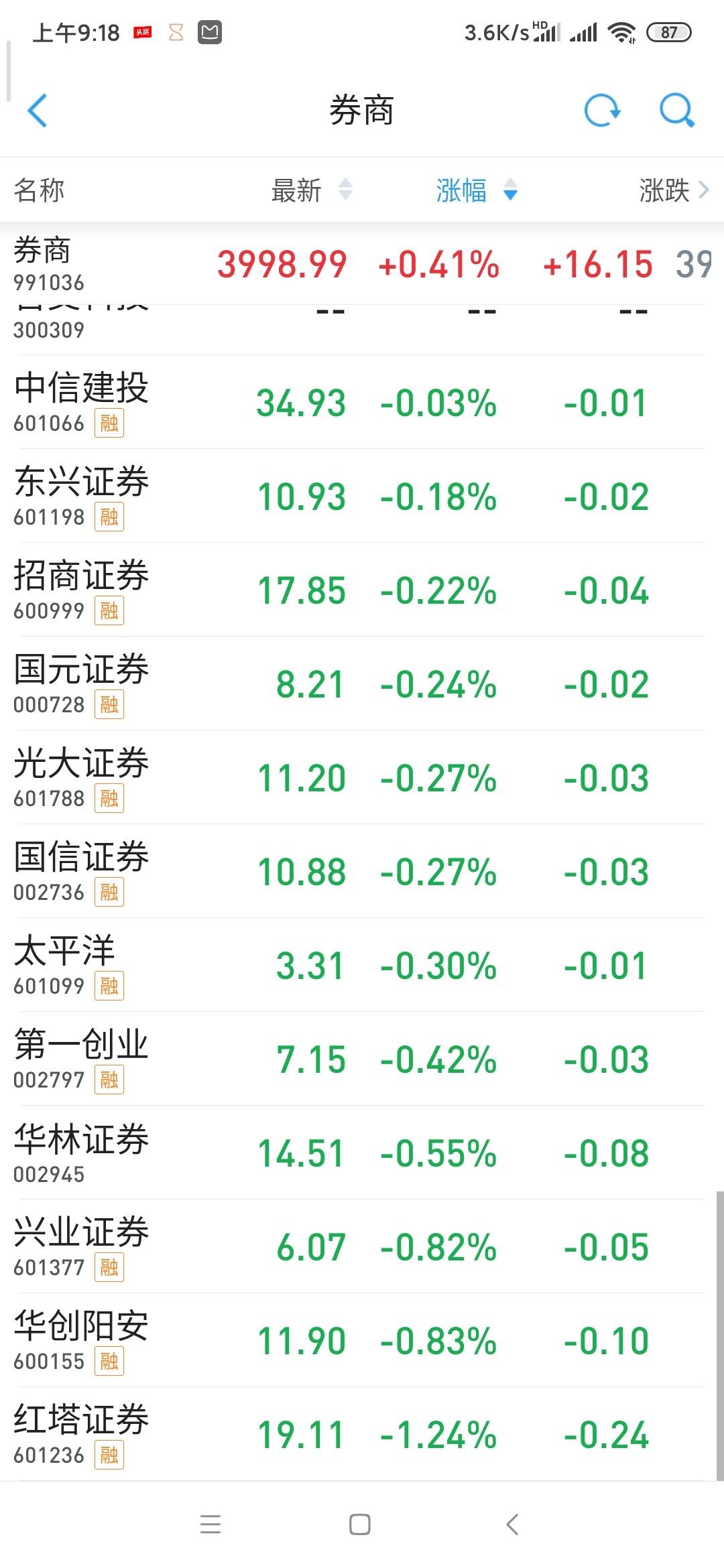
Task: Tap the battery indicator showing 87
Action: coord(668,31)
